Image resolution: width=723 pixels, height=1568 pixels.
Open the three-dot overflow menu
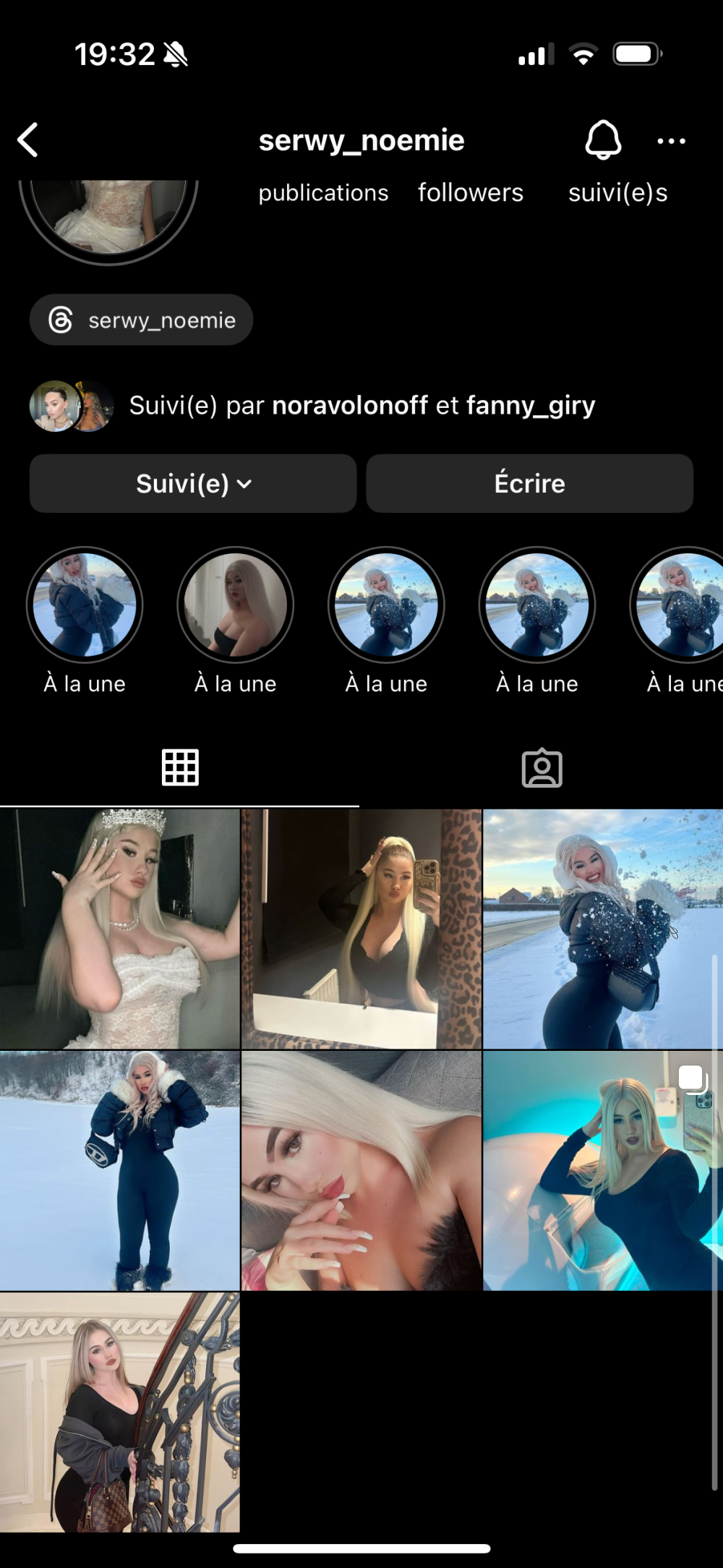[671, 141]
